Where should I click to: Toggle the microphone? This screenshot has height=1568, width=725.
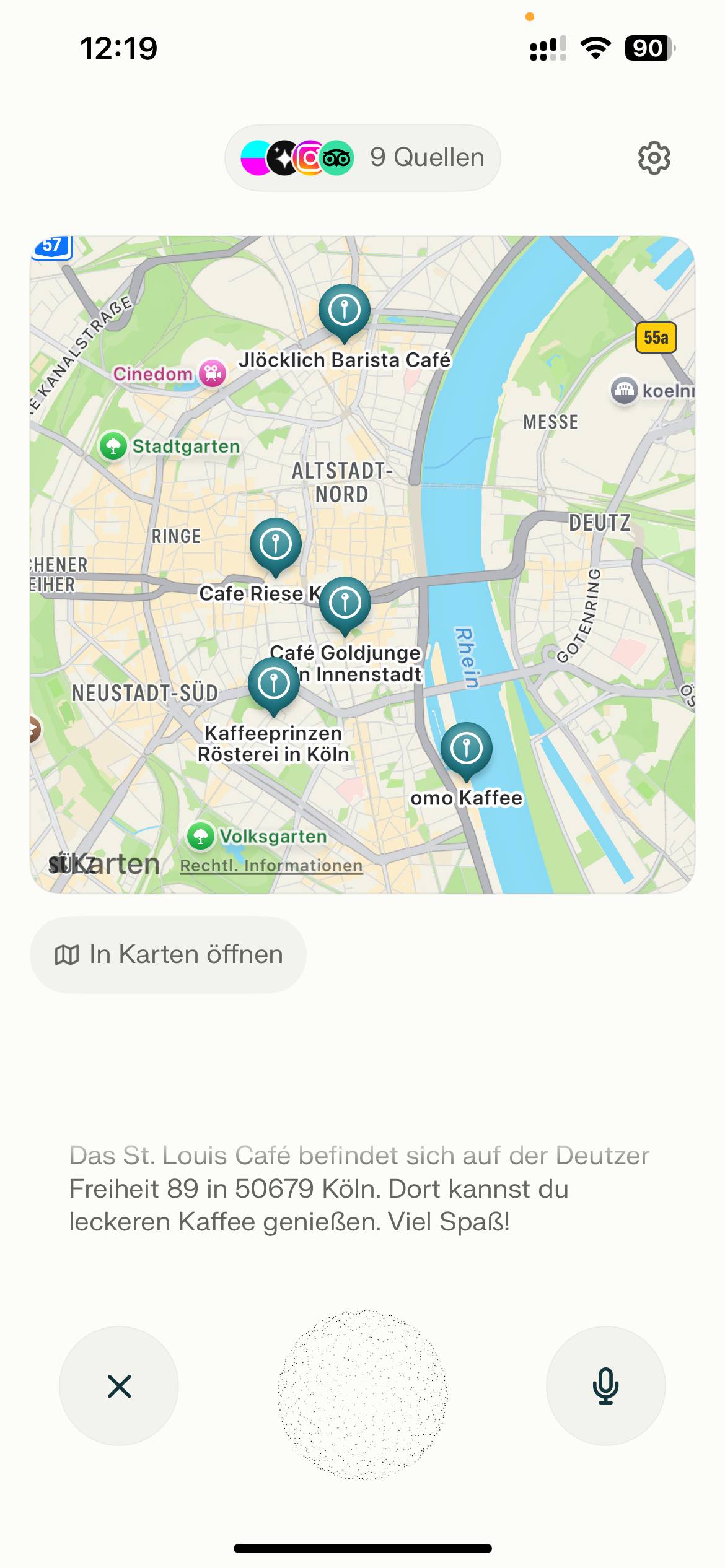tap(605, 1386)
